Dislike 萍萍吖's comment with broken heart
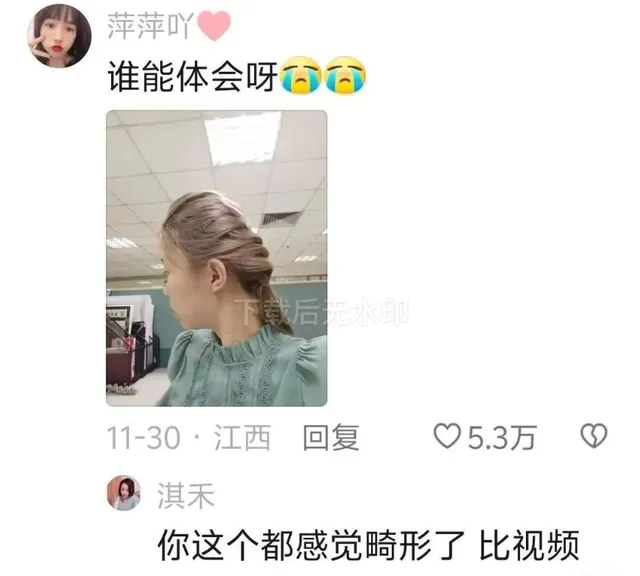 593,437
